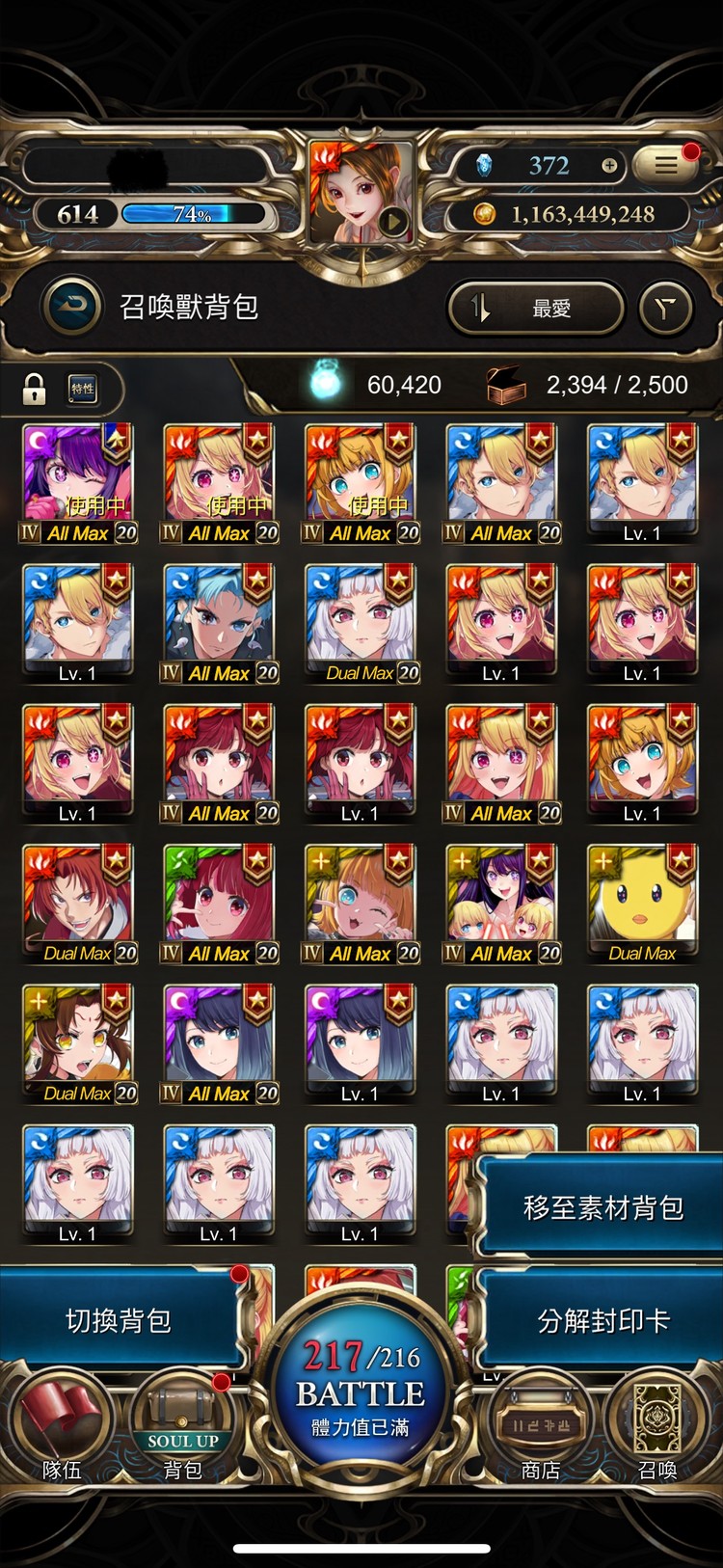The image size is (723, 1568).
Task: Open the filter funnel icon
Action: click(666, 309)
